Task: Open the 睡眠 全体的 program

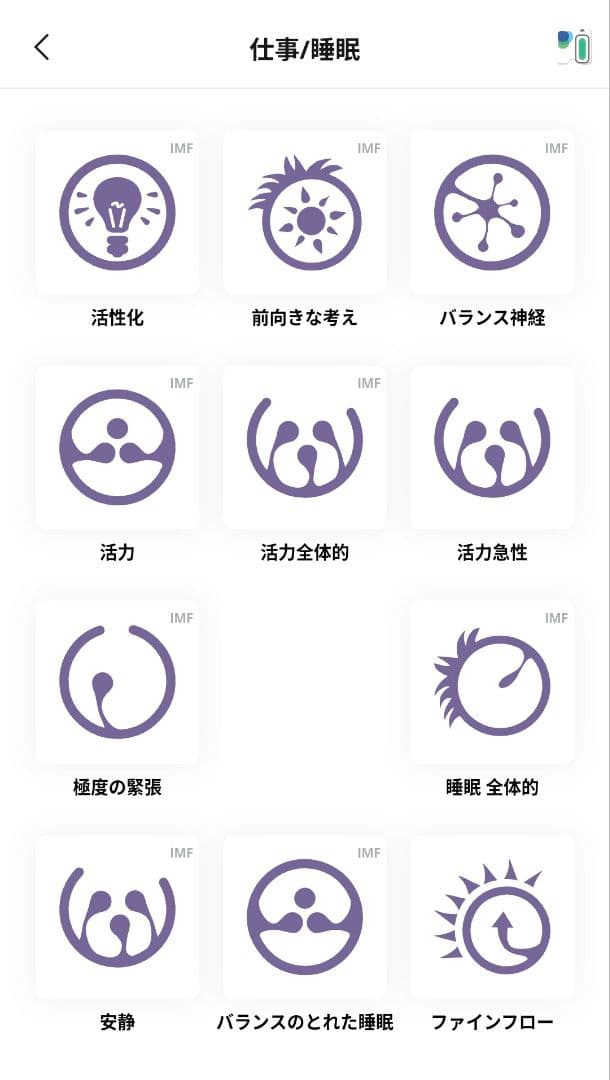Action: [x=492, y=682]
